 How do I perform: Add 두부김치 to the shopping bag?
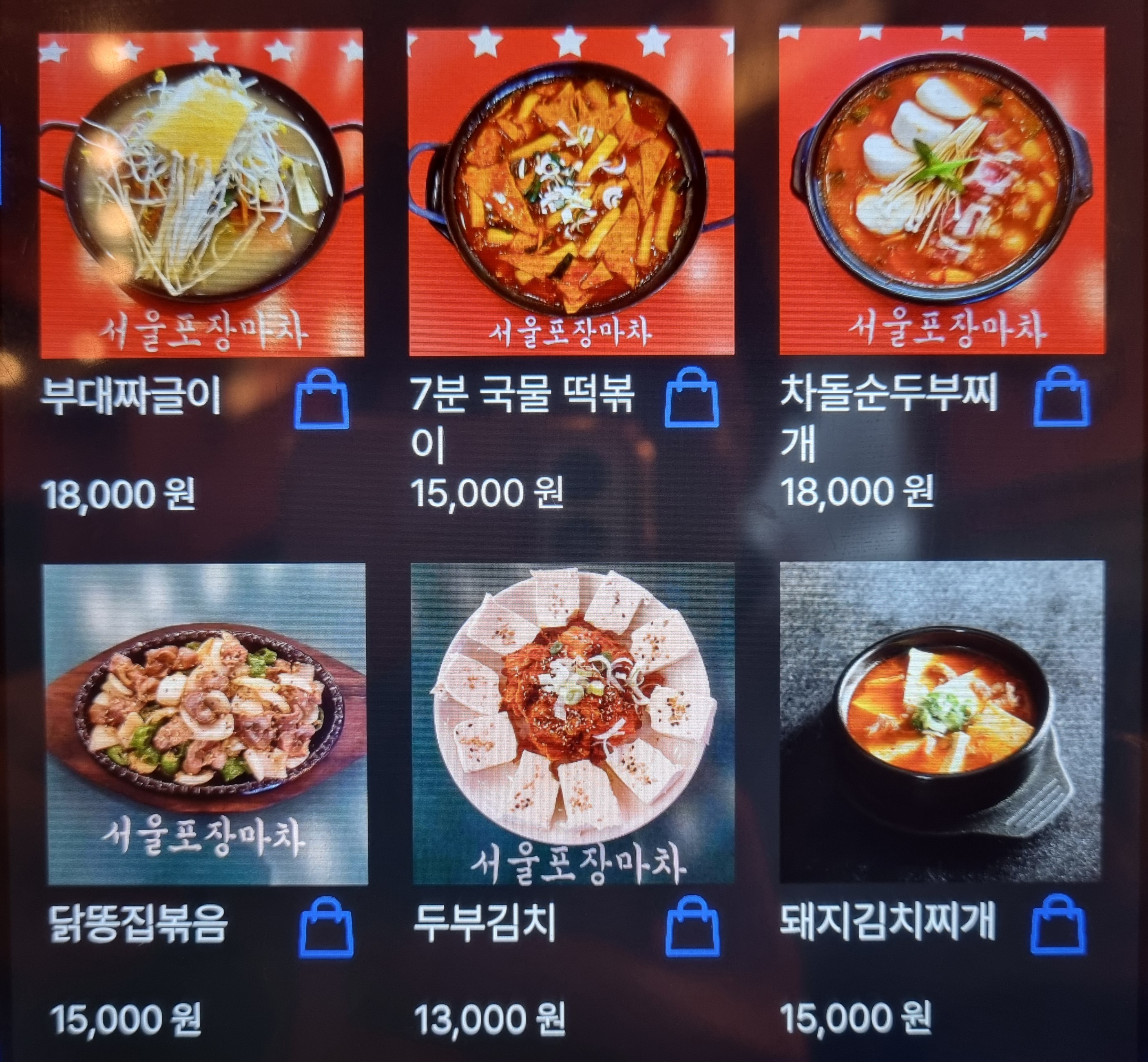click(x=692, y=926)
